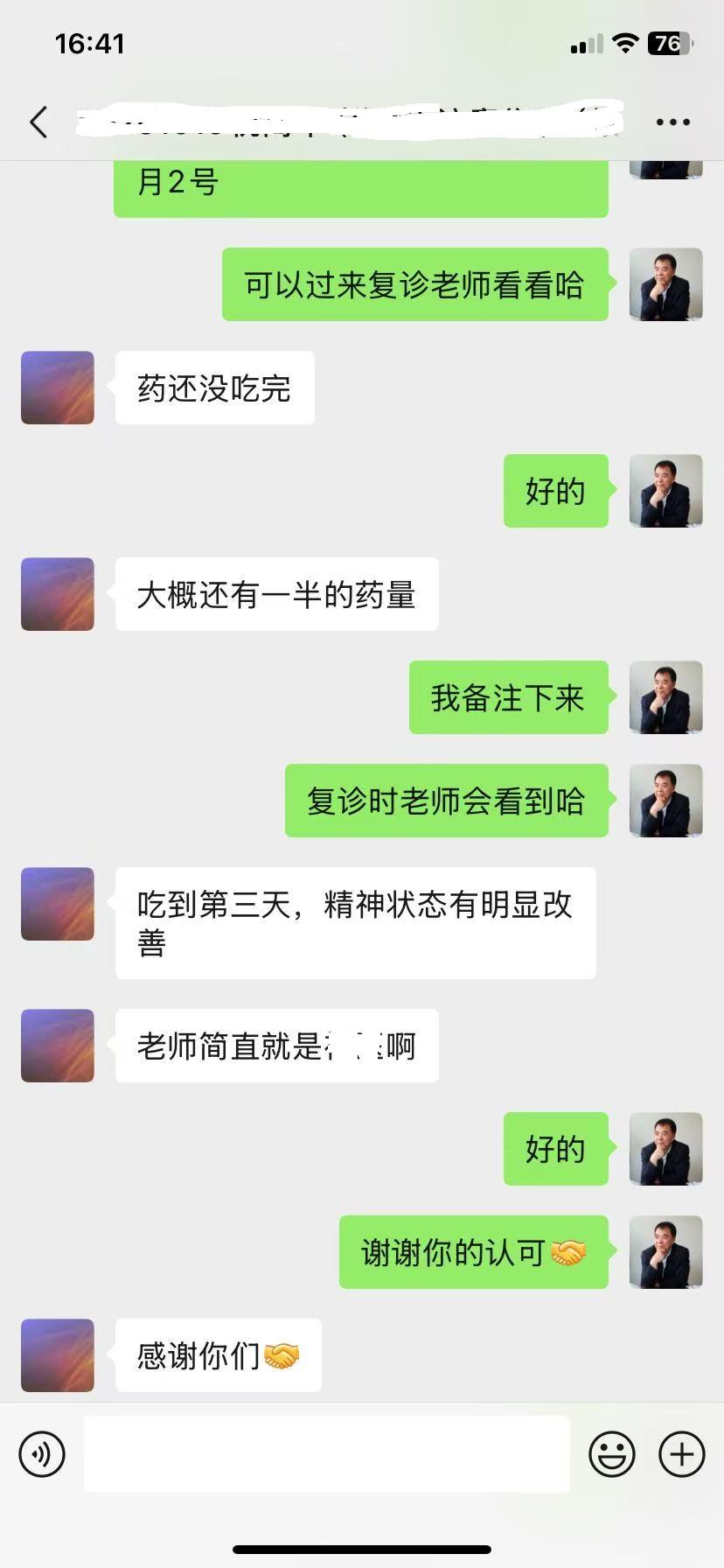
Task: Tap the back chevron to exit chat
Action: pyautogui.click(x=38, y=122)
